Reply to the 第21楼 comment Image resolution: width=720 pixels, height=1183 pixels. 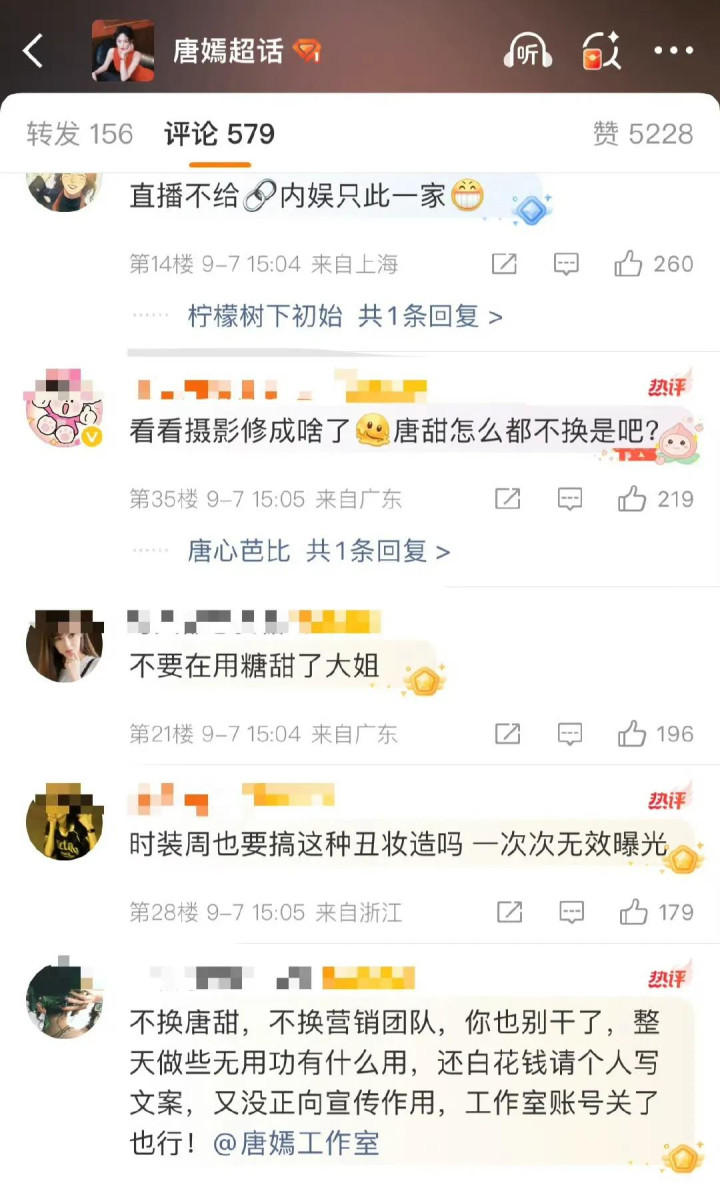[570, 733]
